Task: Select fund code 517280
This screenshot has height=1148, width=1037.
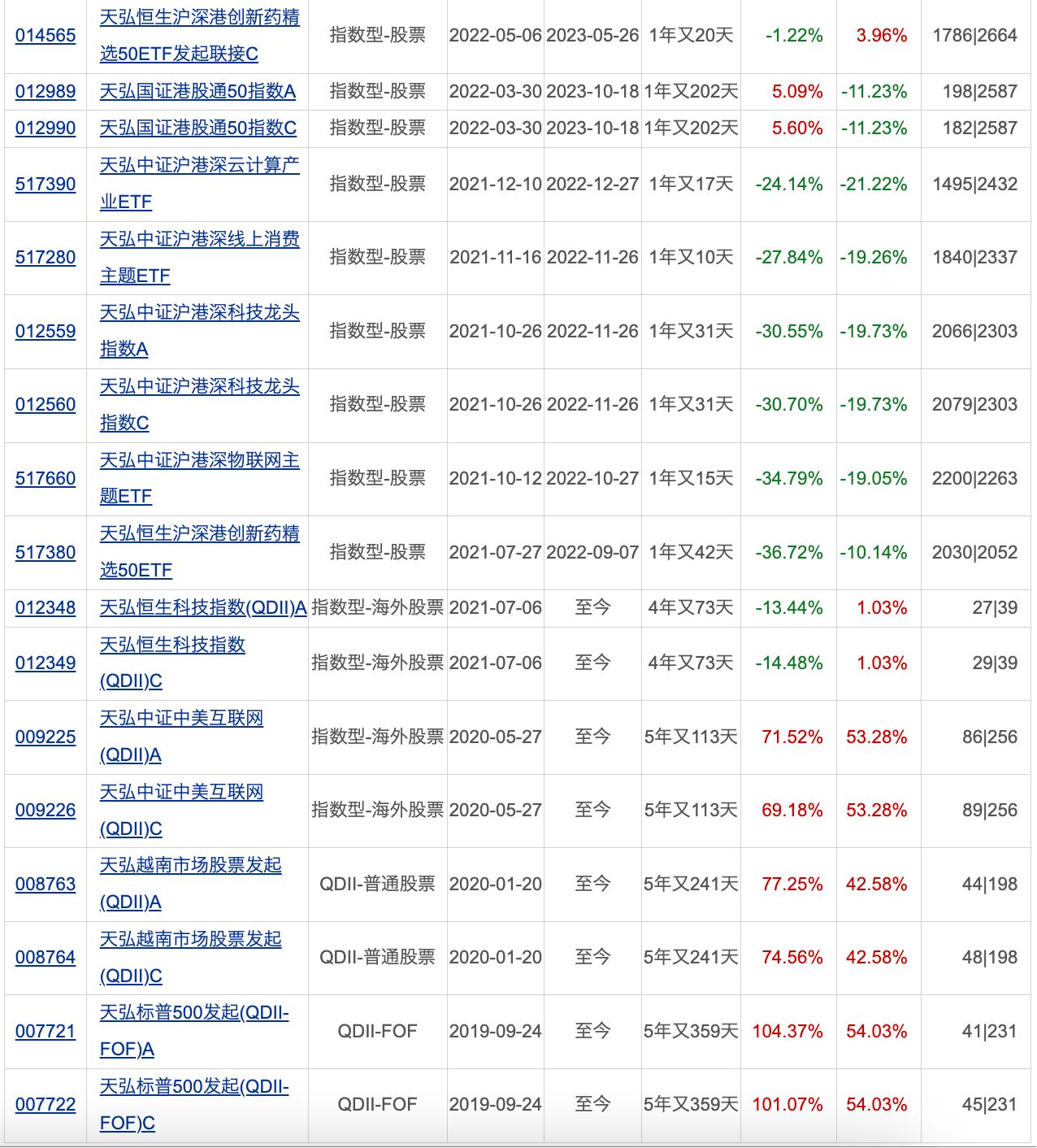Action: coord(46,258)
